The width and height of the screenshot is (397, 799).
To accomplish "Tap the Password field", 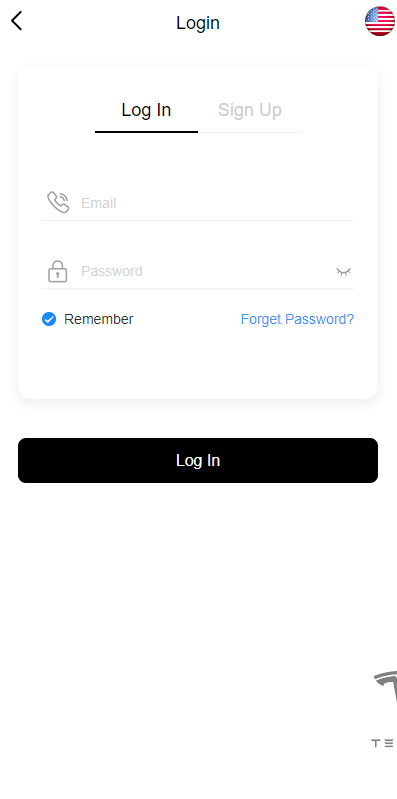I will [x=204, y=271].
